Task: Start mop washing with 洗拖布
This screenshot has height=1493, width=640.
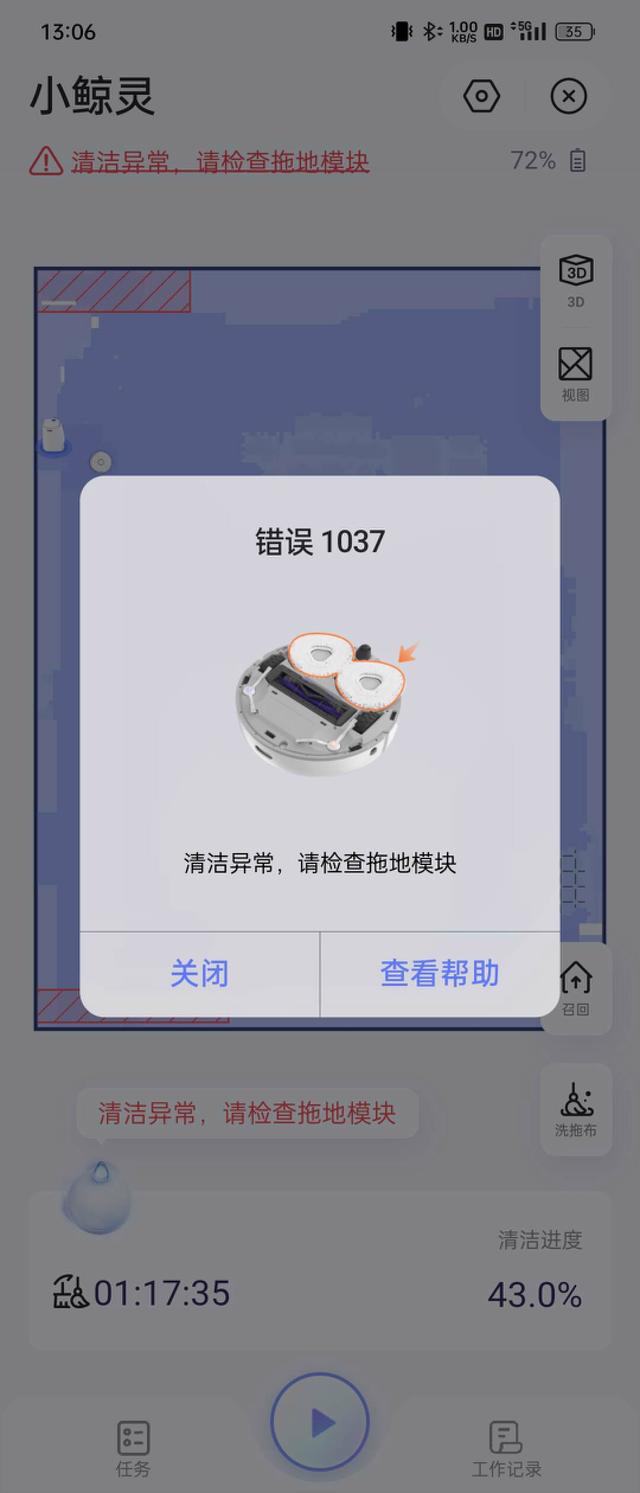Action: click(x=575, y=1109)
